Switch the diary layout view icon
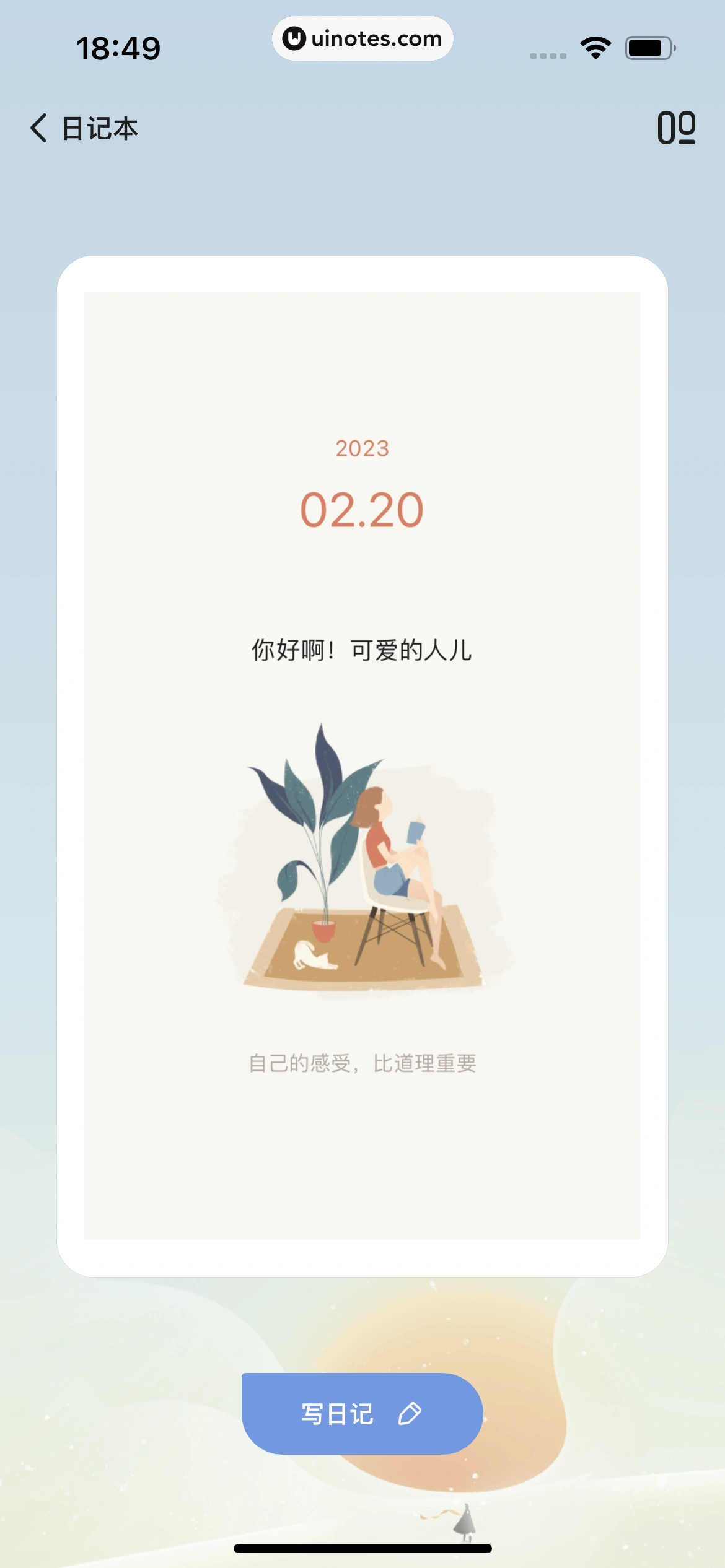725x1568 pixels. 676,128
